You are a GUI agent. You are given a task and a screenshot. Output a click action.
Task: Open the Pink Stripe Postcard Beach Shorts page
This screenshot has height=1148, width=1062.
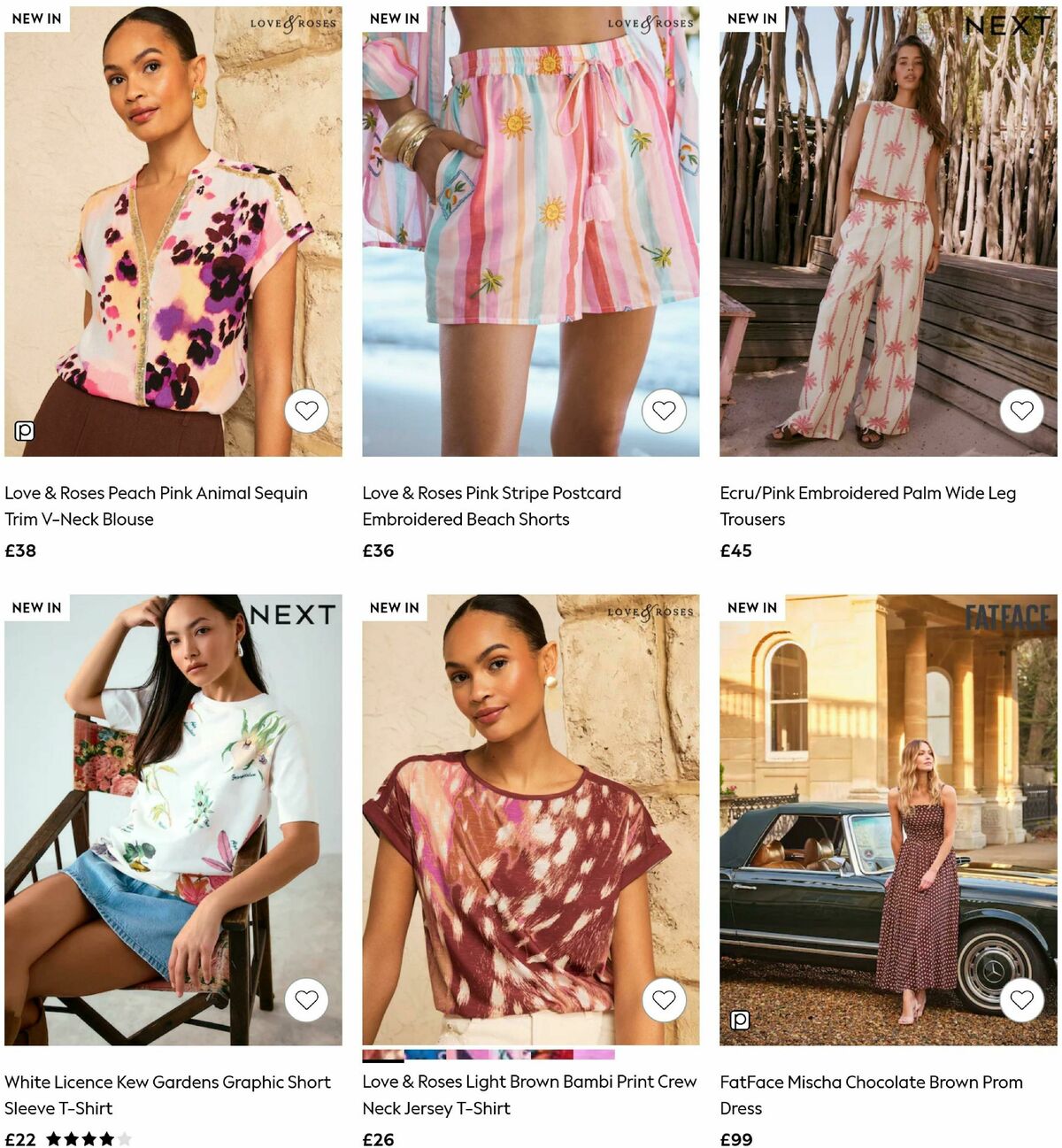click(491, 505)
